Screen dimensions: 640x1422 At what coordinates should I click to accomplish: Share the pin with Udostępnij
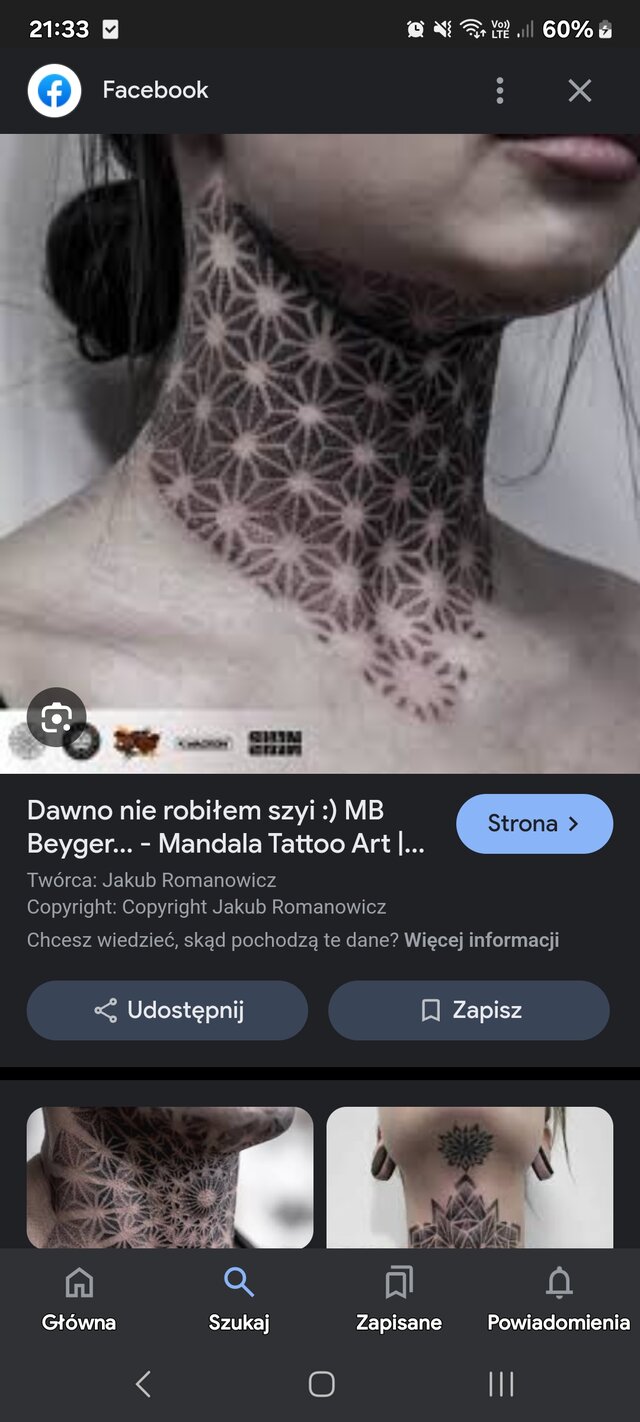(167, 1010)
